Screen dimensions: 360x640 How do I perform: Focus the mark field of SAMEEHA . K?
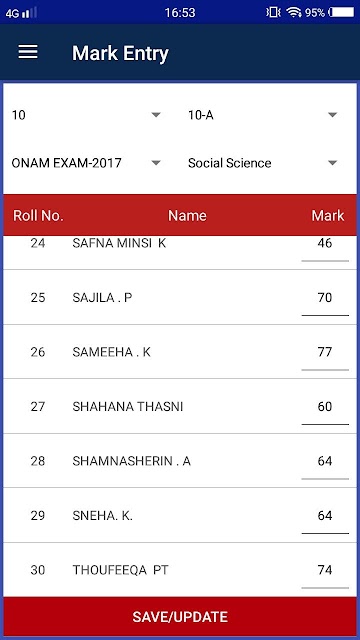pos(325,353)
